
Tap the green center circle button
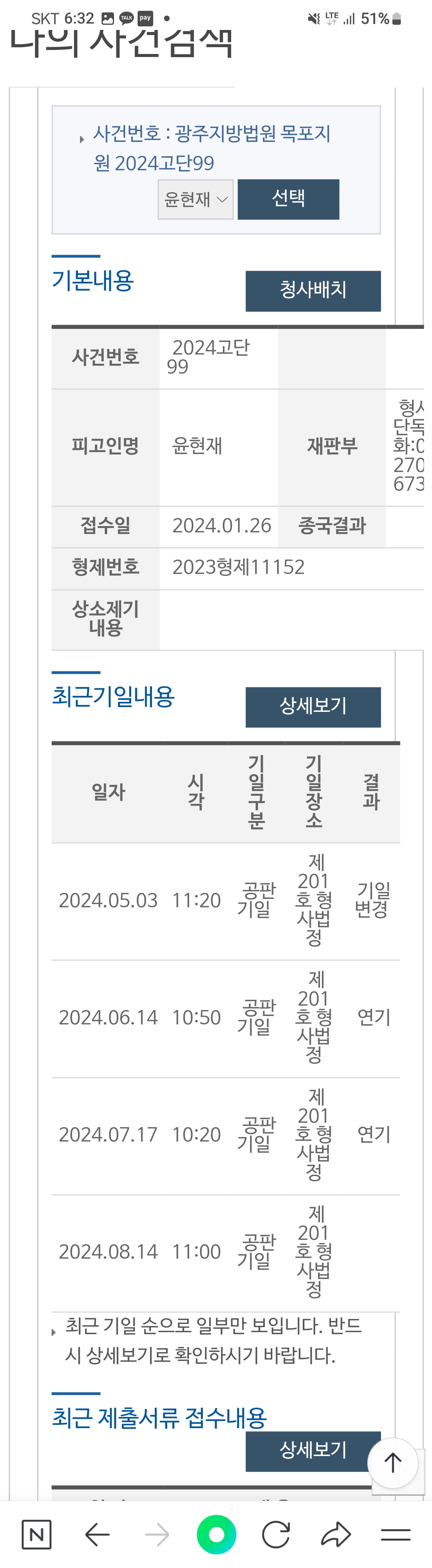pyautogui.click(x=216, y=1534)
